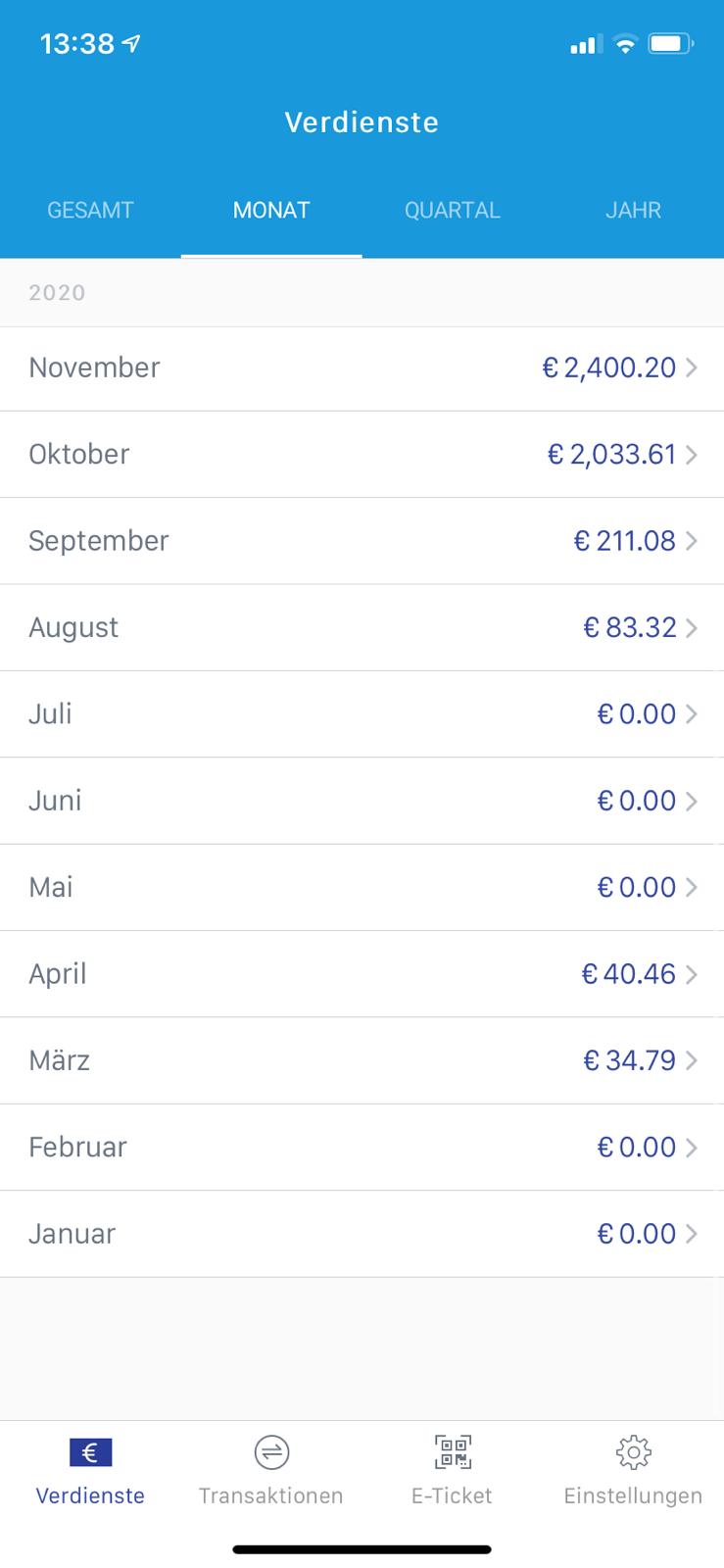Switch to the JAHR tab

pyautogui.click(x=633, y=211)
